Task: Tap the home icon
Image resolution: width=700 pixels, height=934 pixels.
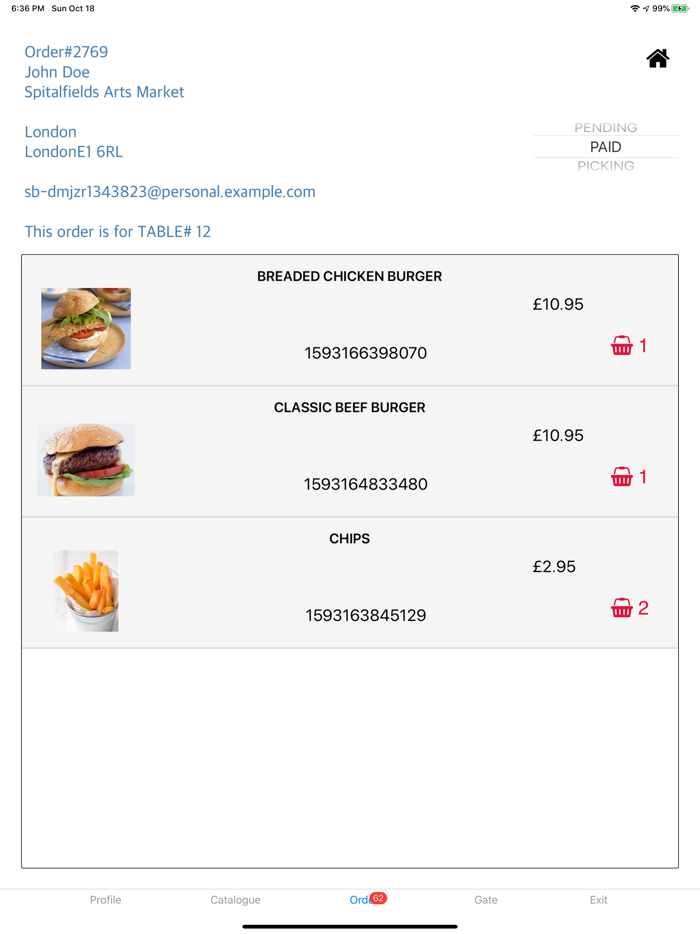Action: click(x=657, y=59)
